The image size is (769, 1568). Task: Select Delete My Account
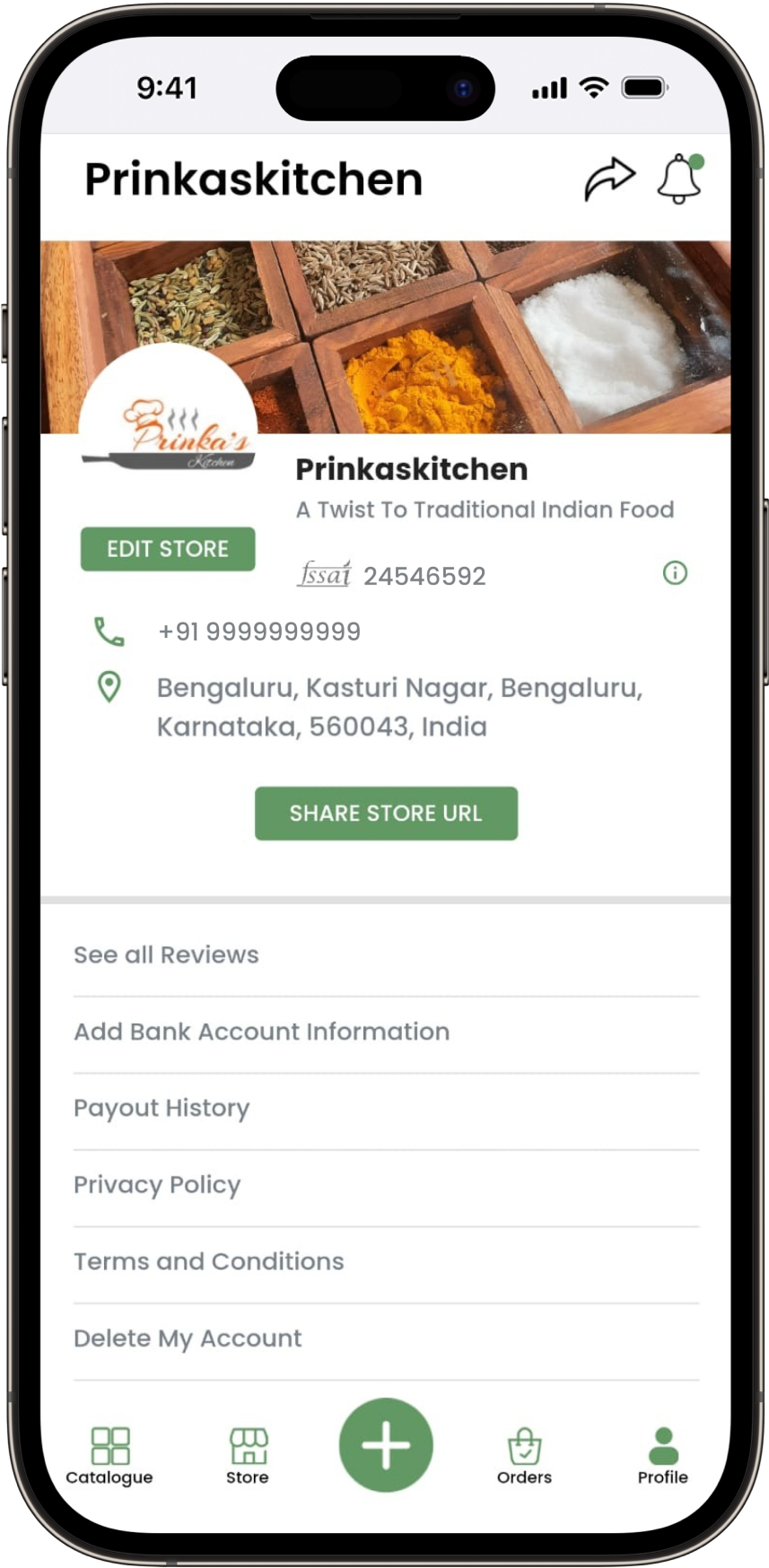[x=188, y=1338]
